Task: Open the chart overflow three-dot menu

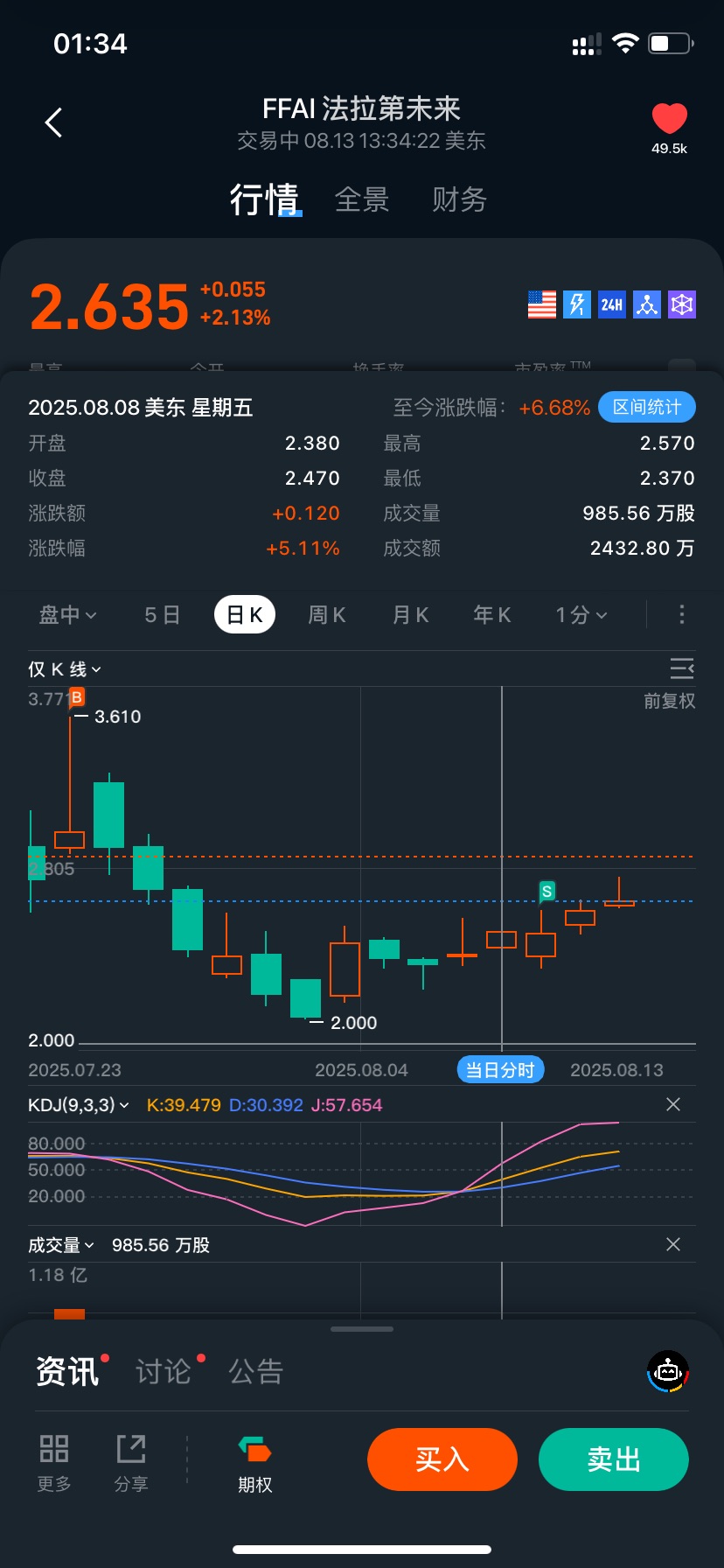Action: coord(682,614)
